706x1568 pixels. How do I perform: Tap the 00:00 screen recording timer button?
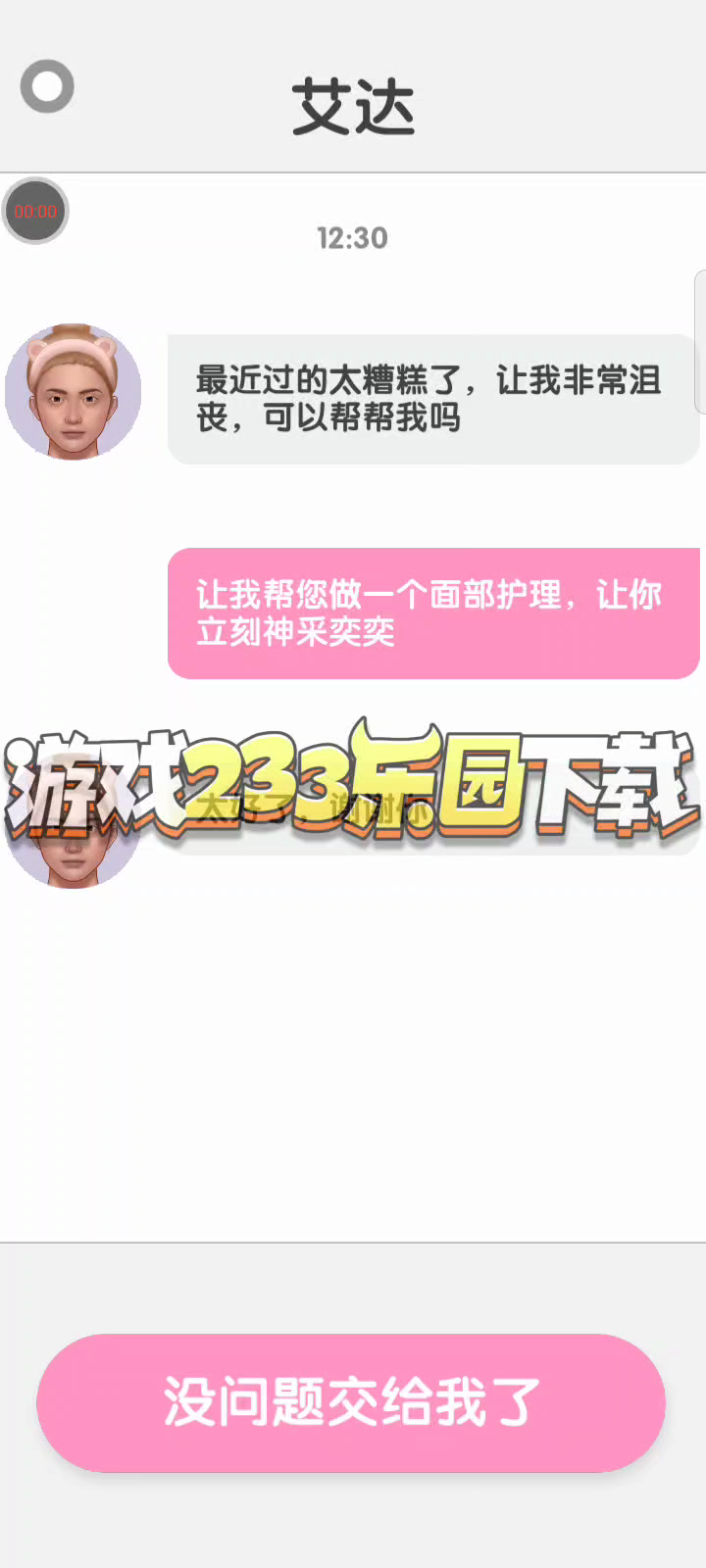(35, 211)
